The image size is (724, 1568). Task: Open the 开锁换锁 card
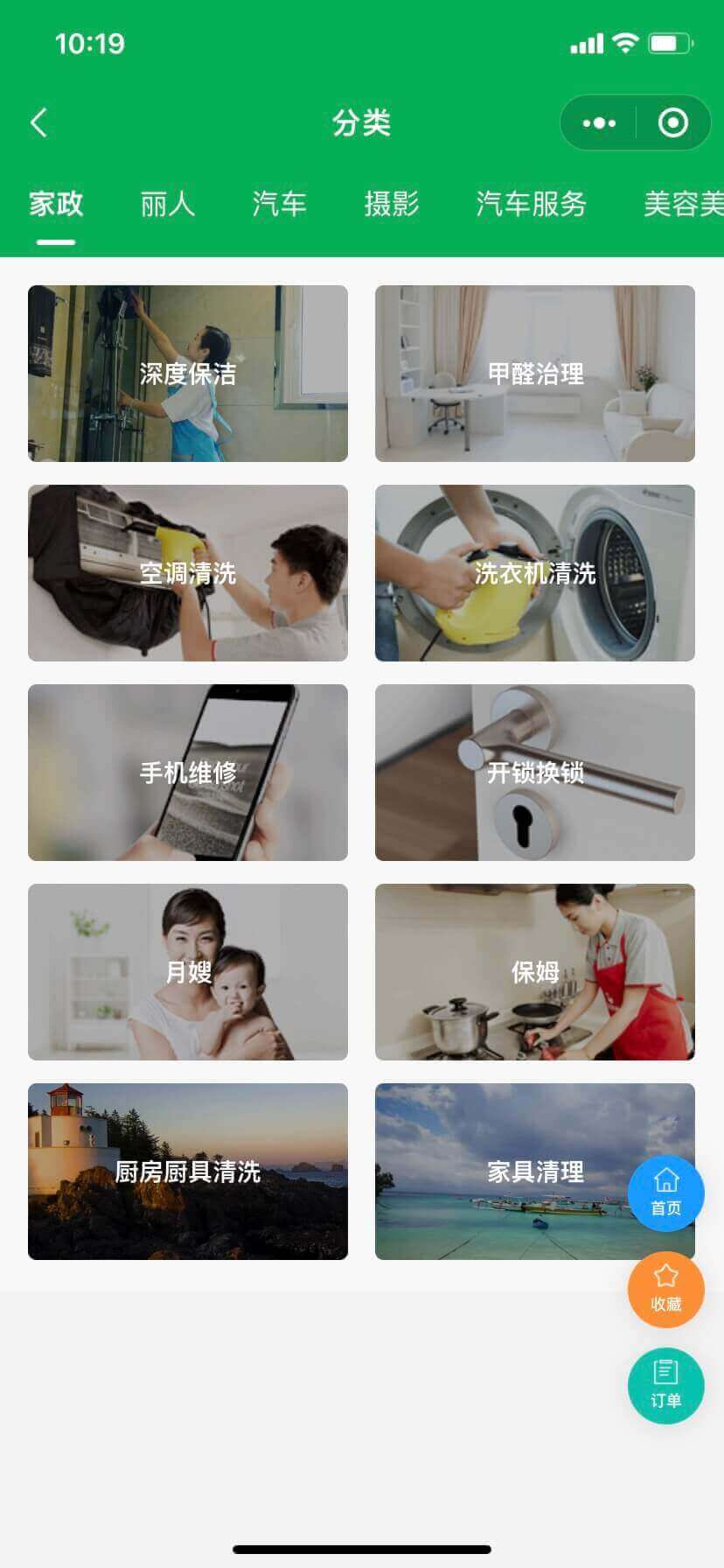534,773
